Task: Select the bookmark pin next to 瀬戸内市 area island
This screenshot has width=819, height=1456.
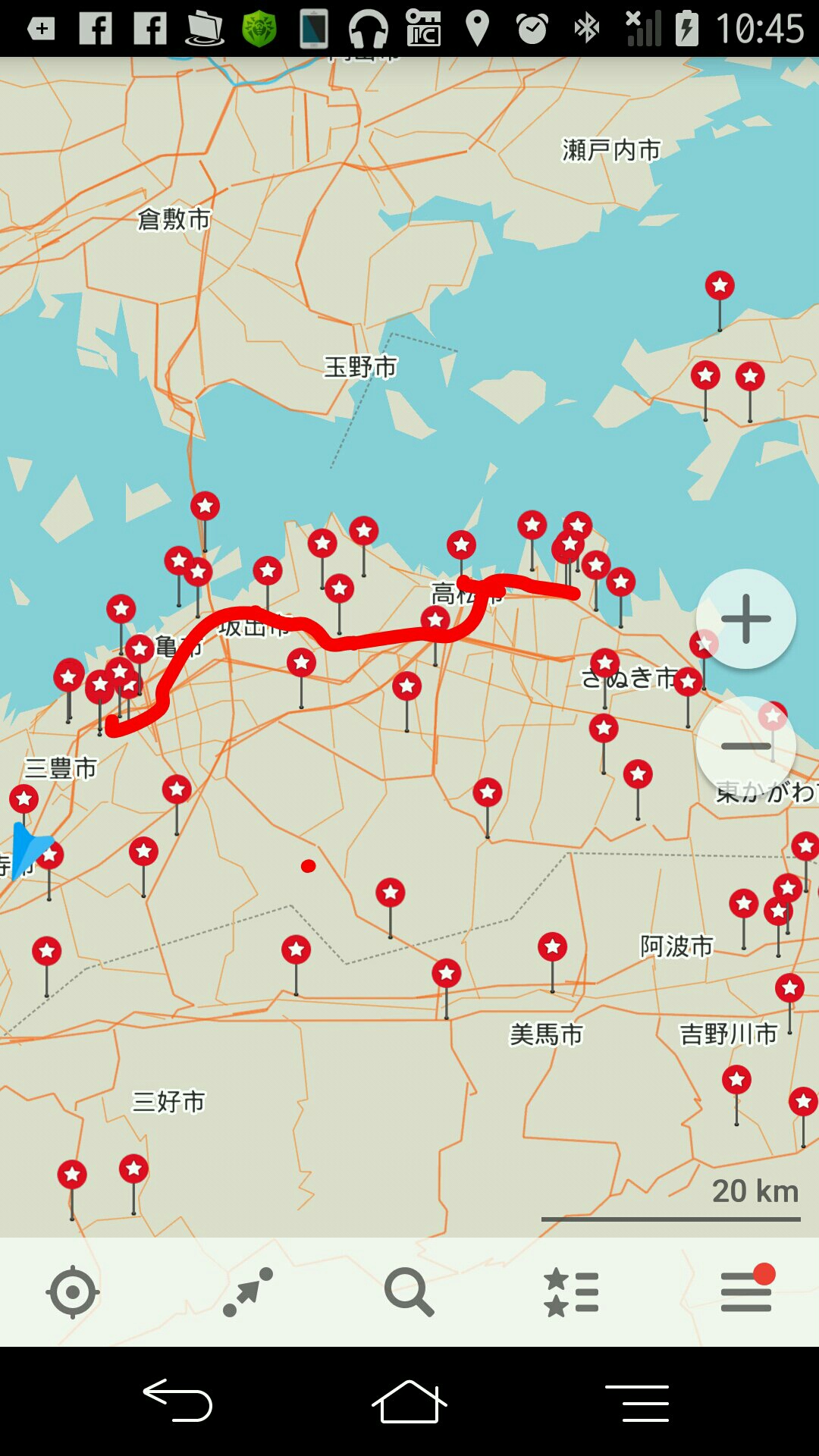Action: pos(720,286)
